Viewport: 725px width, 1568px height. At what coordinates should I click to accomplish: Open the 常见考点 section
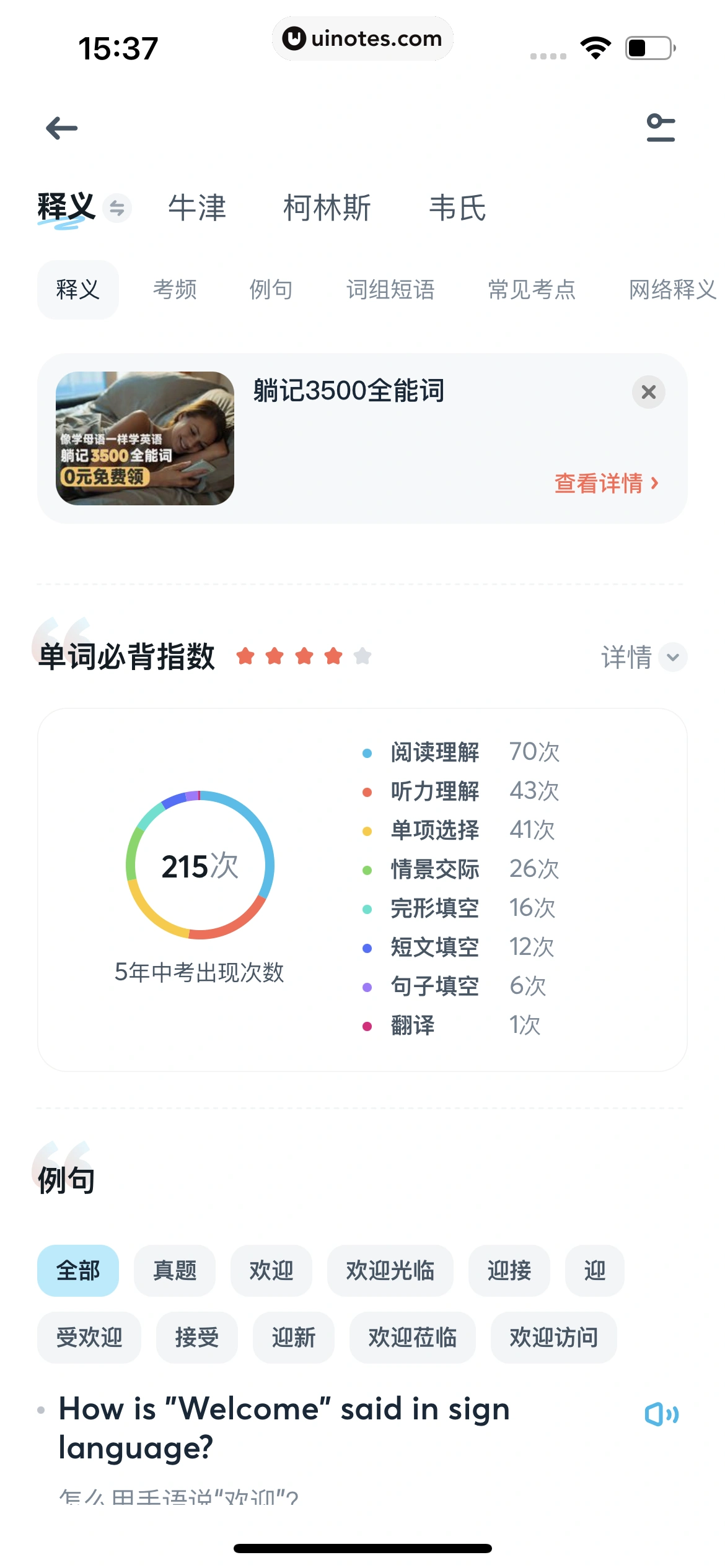tap(532, 289)
